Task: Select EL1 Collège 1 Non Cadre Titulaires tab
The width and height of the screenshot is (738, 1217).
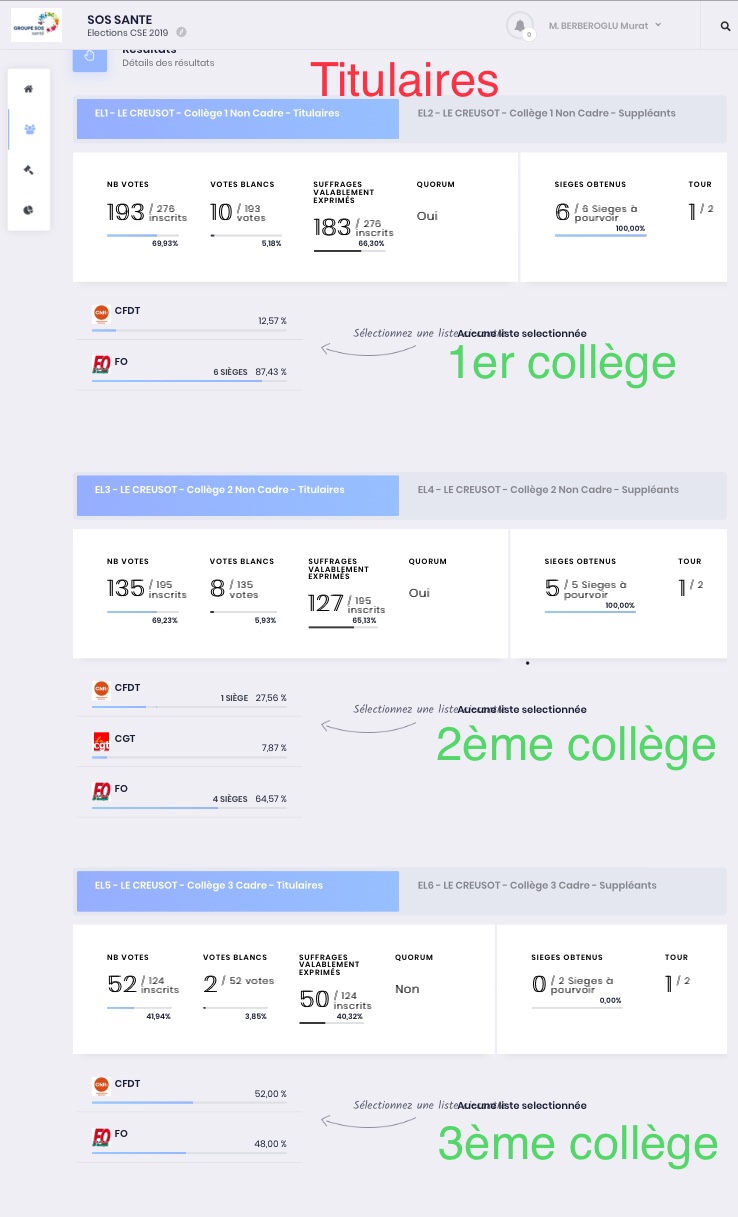Action: (237, 114)
